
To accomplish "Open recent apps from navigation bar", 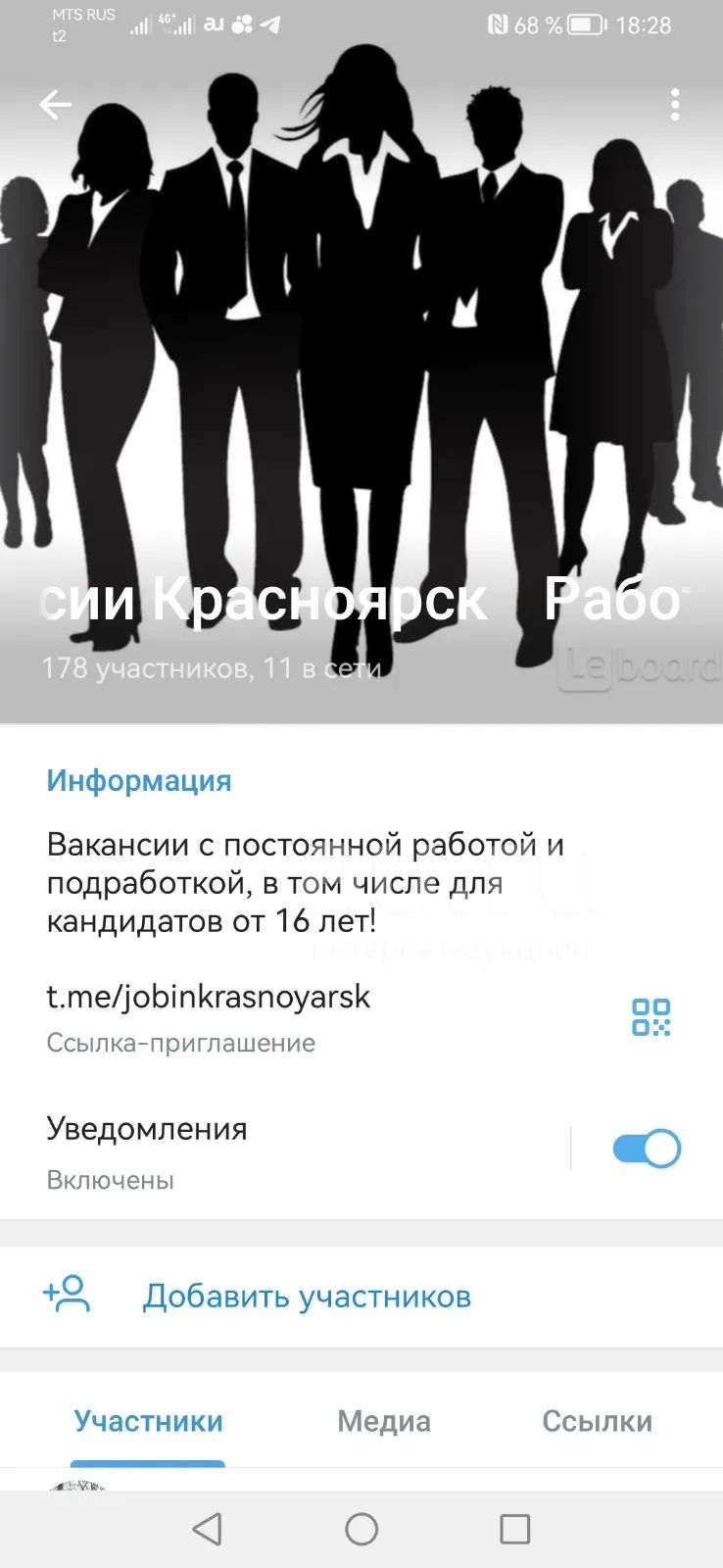I will [515, 1529].
